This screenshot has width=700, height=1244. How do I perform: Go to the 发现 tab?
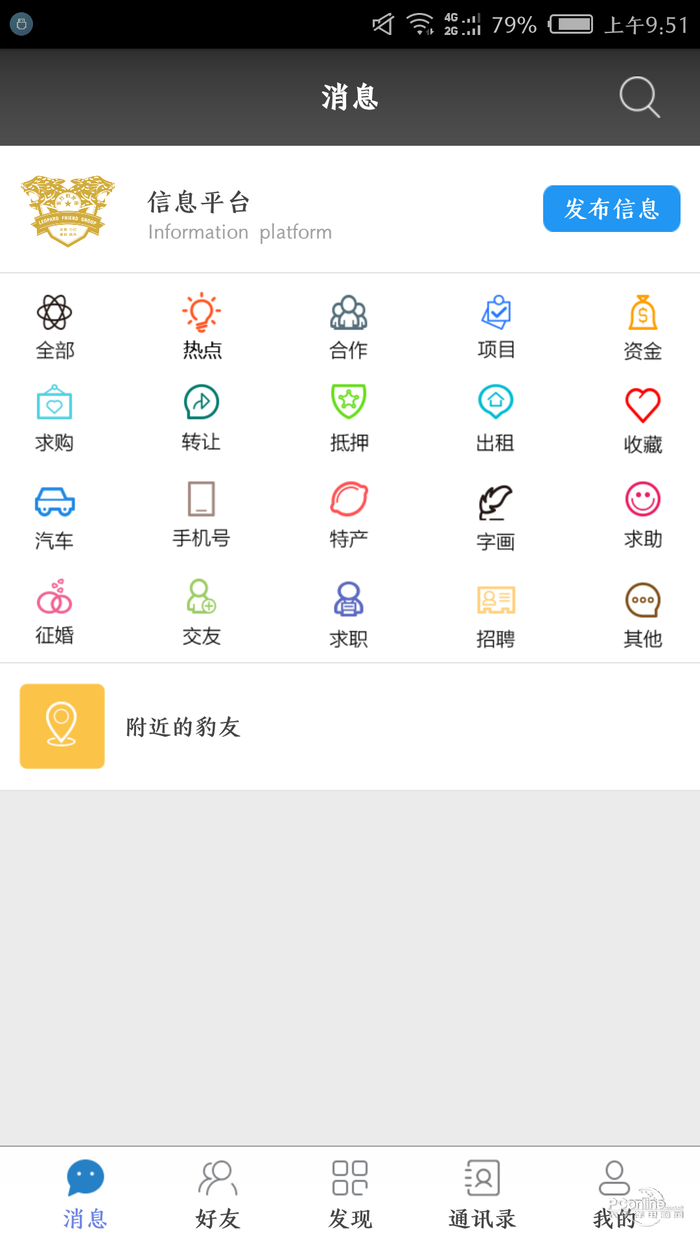point(350,1194)
